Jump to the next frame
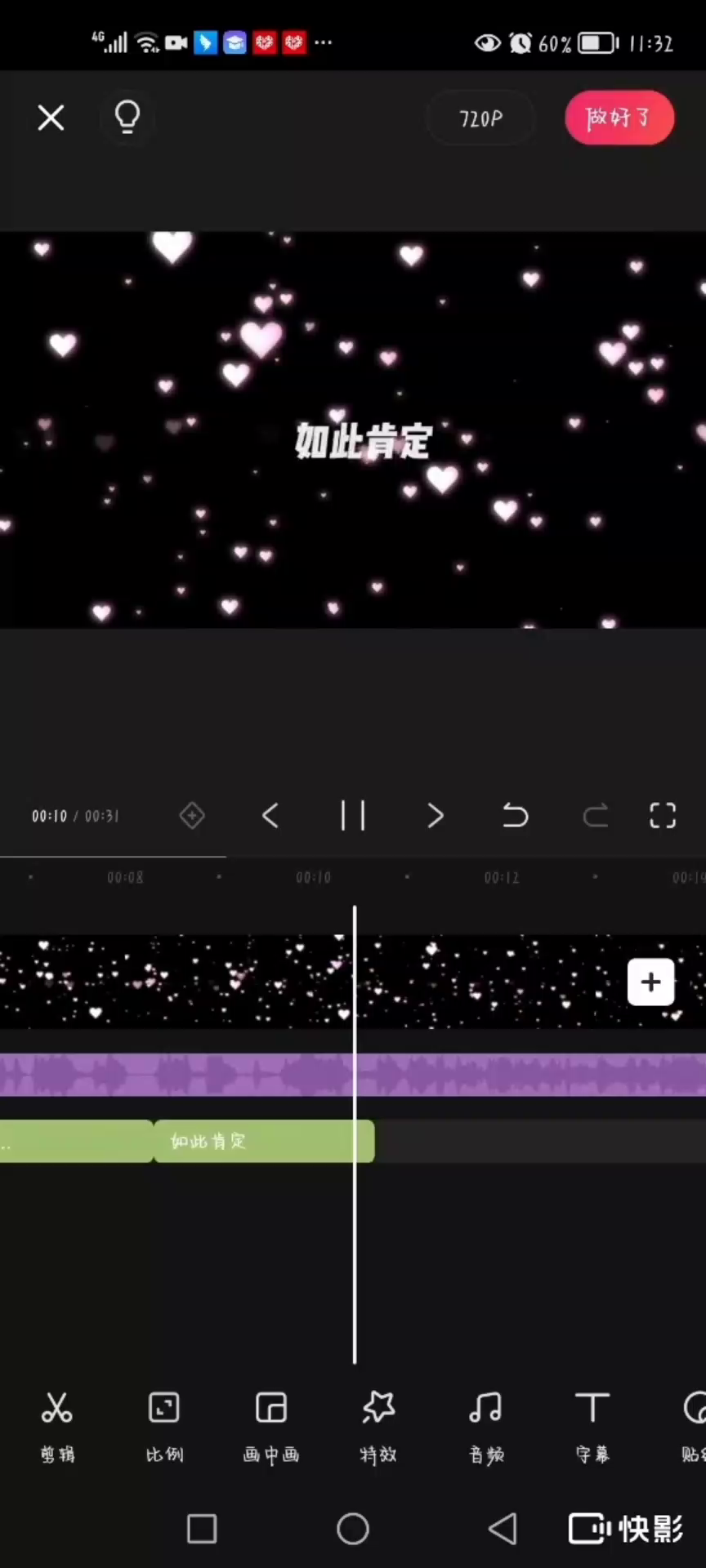706x1568 pixels. 436,815
